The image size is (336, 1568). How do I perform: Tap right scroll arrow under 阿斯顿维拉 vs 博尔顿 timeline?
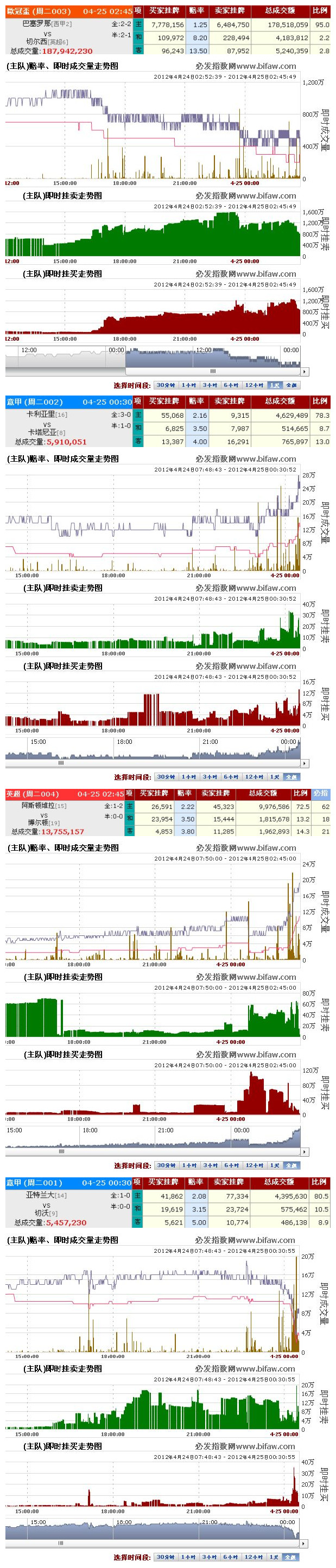(305, 1152)
